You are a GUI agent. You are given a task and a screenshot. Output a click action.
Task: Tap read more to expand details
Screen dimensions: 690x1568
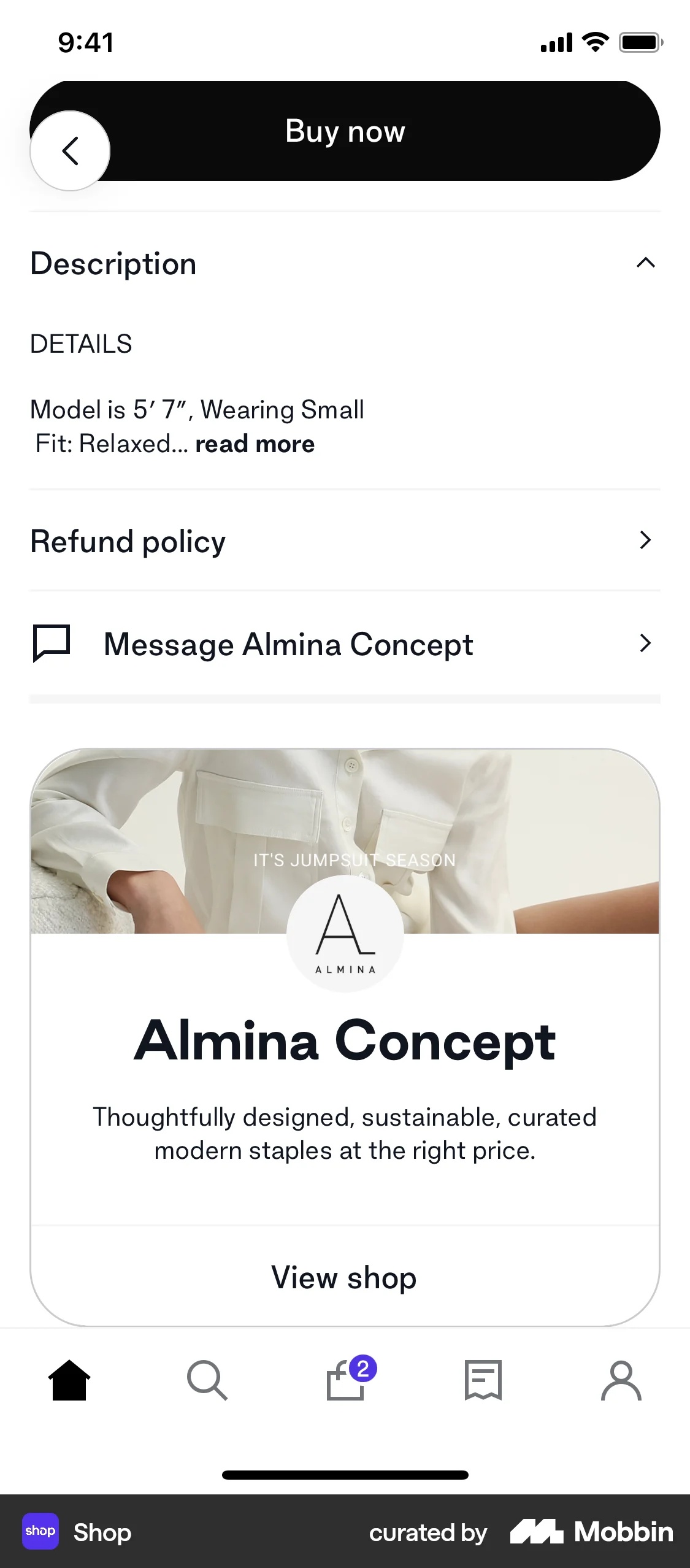point(255,443)
